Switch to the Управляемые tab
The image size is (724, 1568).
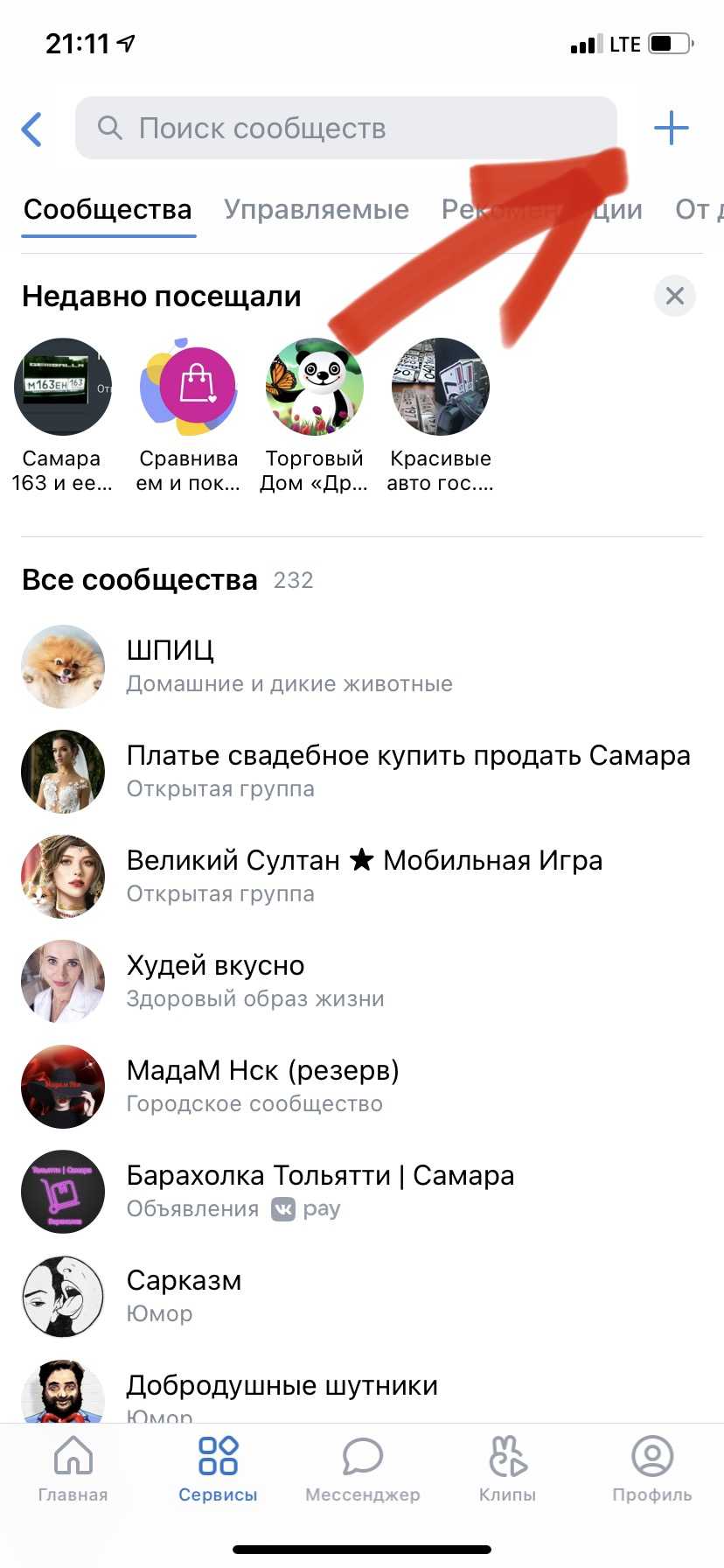tap(316, 210)
